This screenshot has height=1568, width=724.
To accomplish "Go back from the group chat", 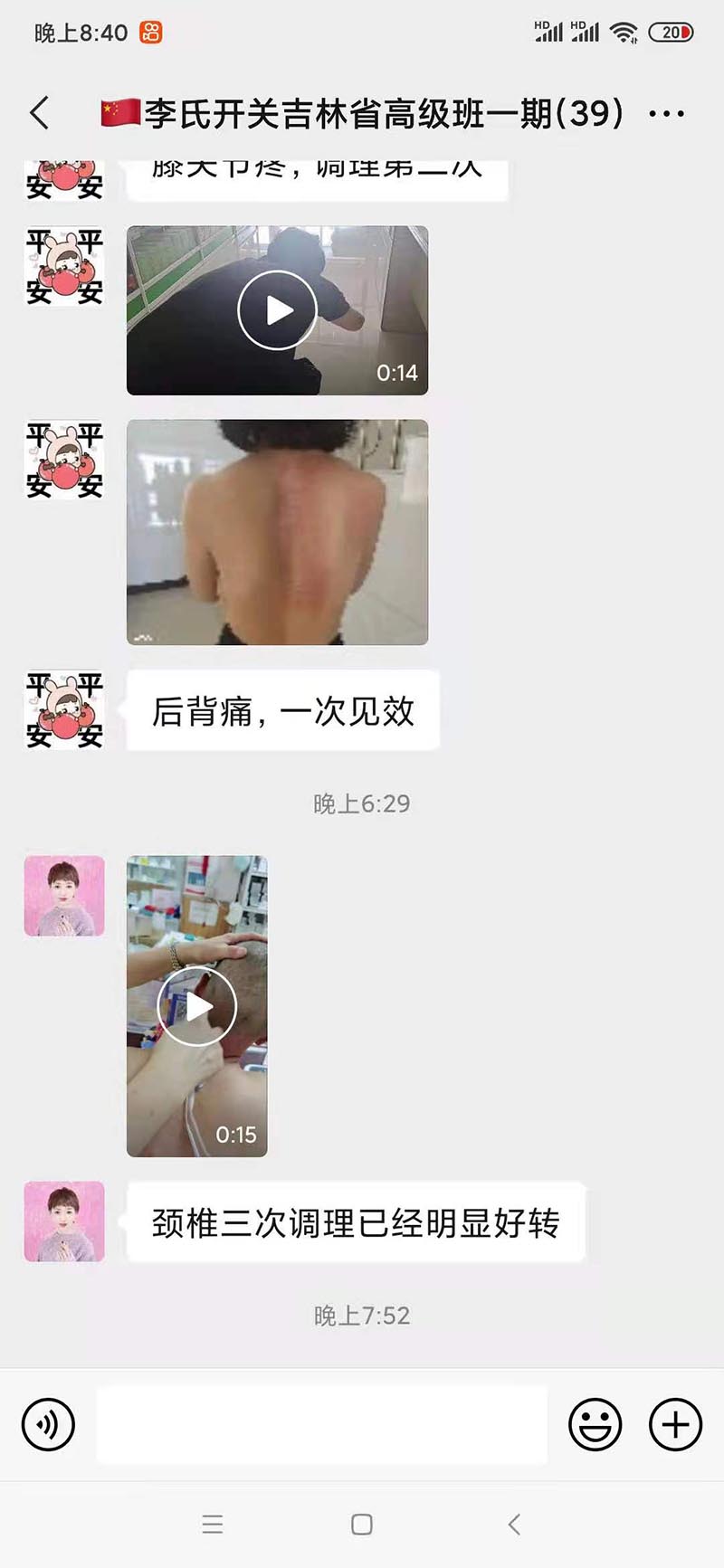I will click(40, 114).
